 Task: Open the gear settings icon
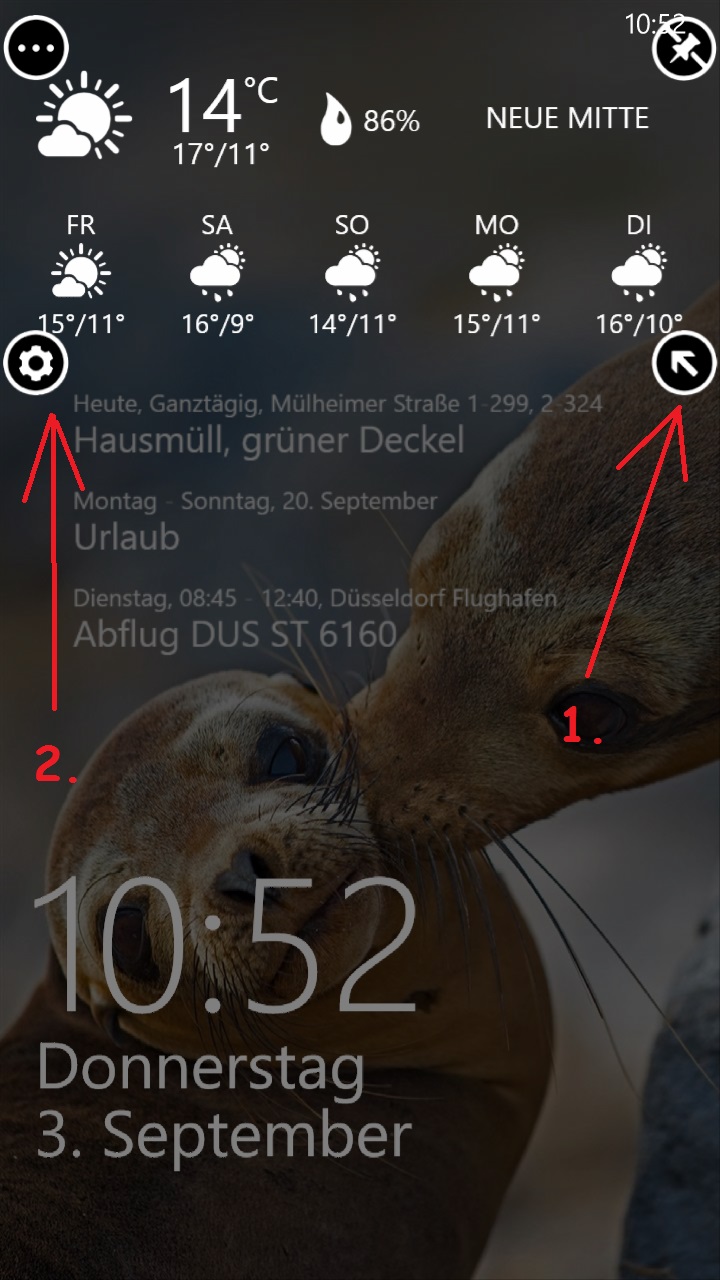point(36,365)
